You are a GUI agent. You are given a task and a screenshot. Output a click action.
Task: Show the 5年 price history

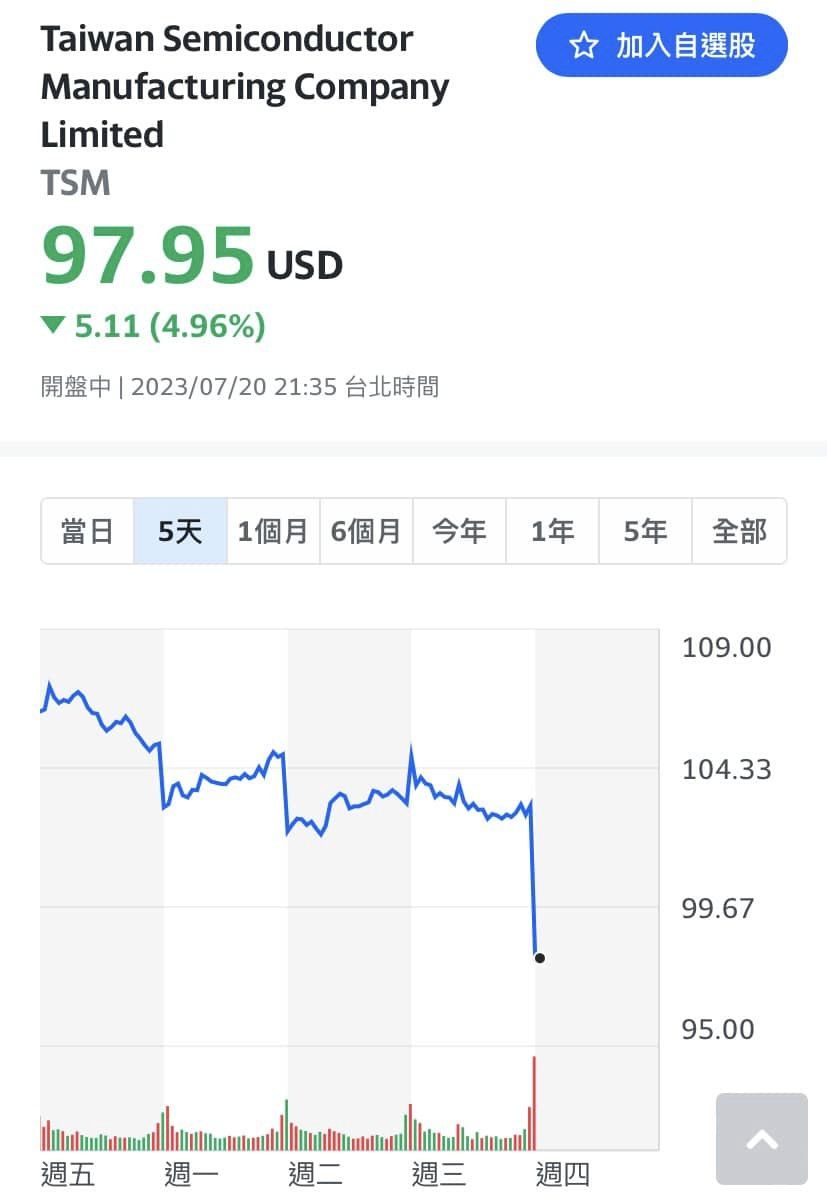click(x=645, y=531)
